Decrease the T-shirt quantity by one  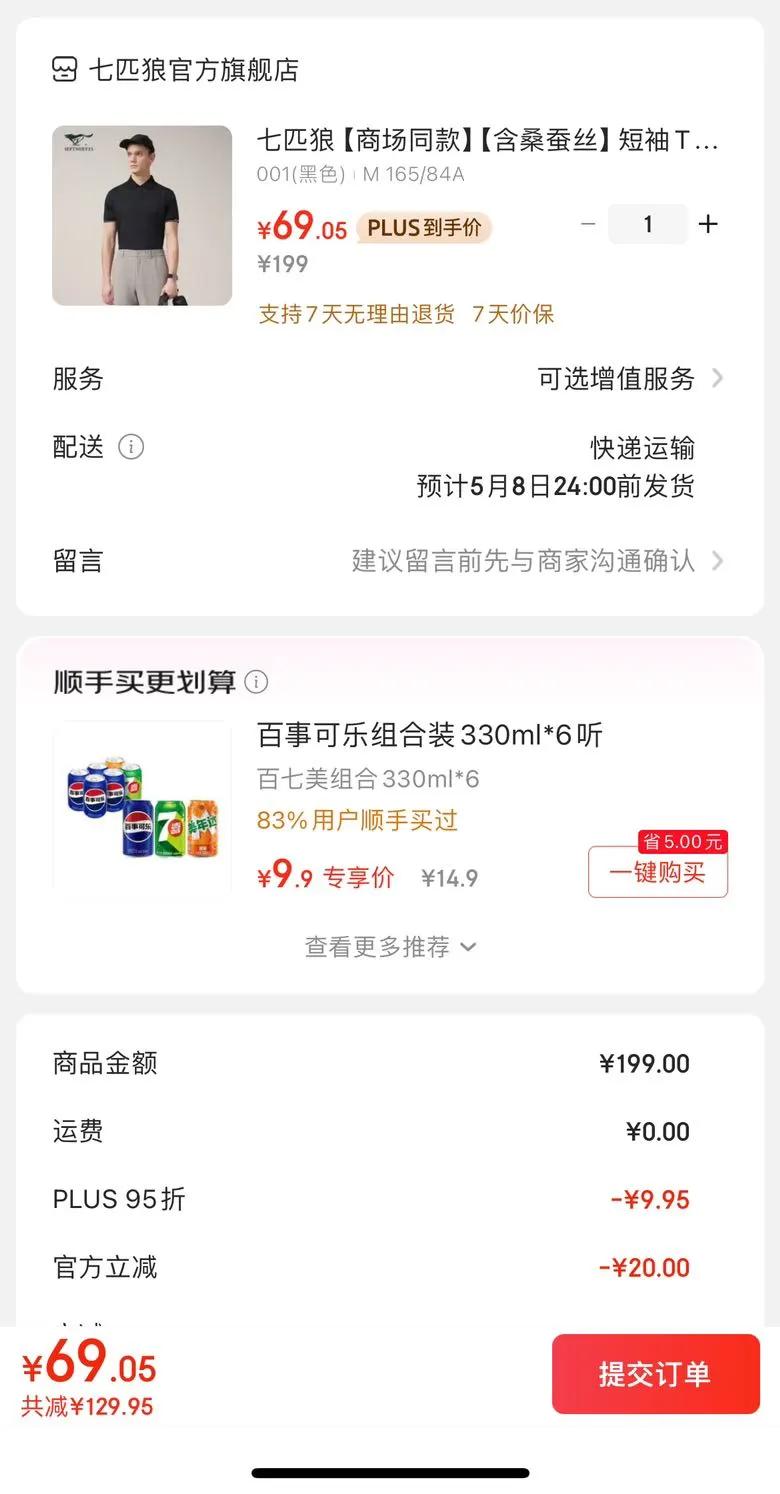click(588, 224)
